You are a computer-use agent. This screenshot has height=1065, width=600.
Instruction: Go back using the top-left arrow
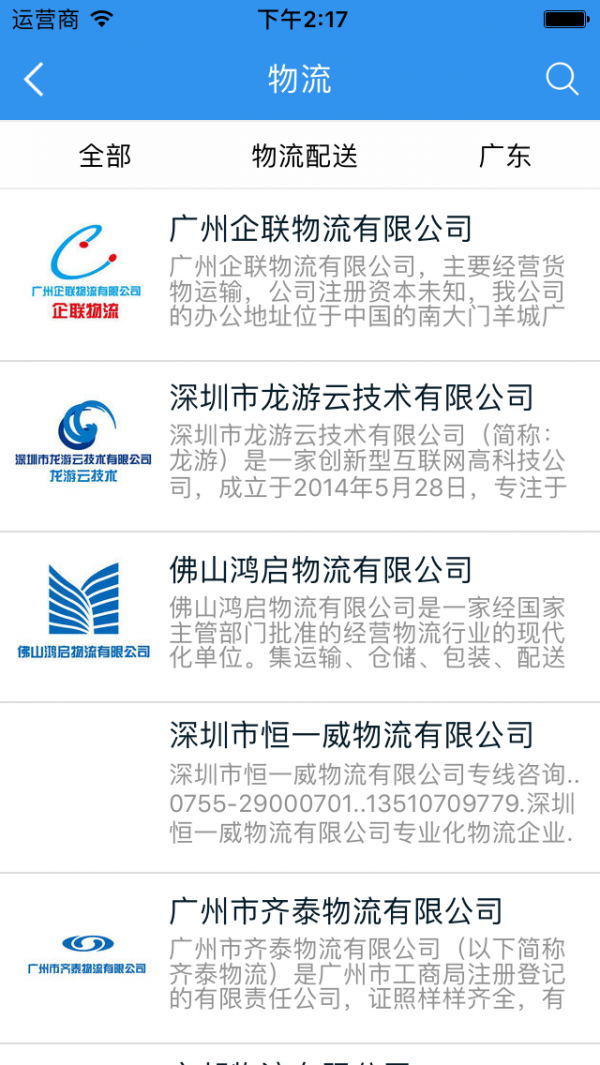(x=34, y=80)
